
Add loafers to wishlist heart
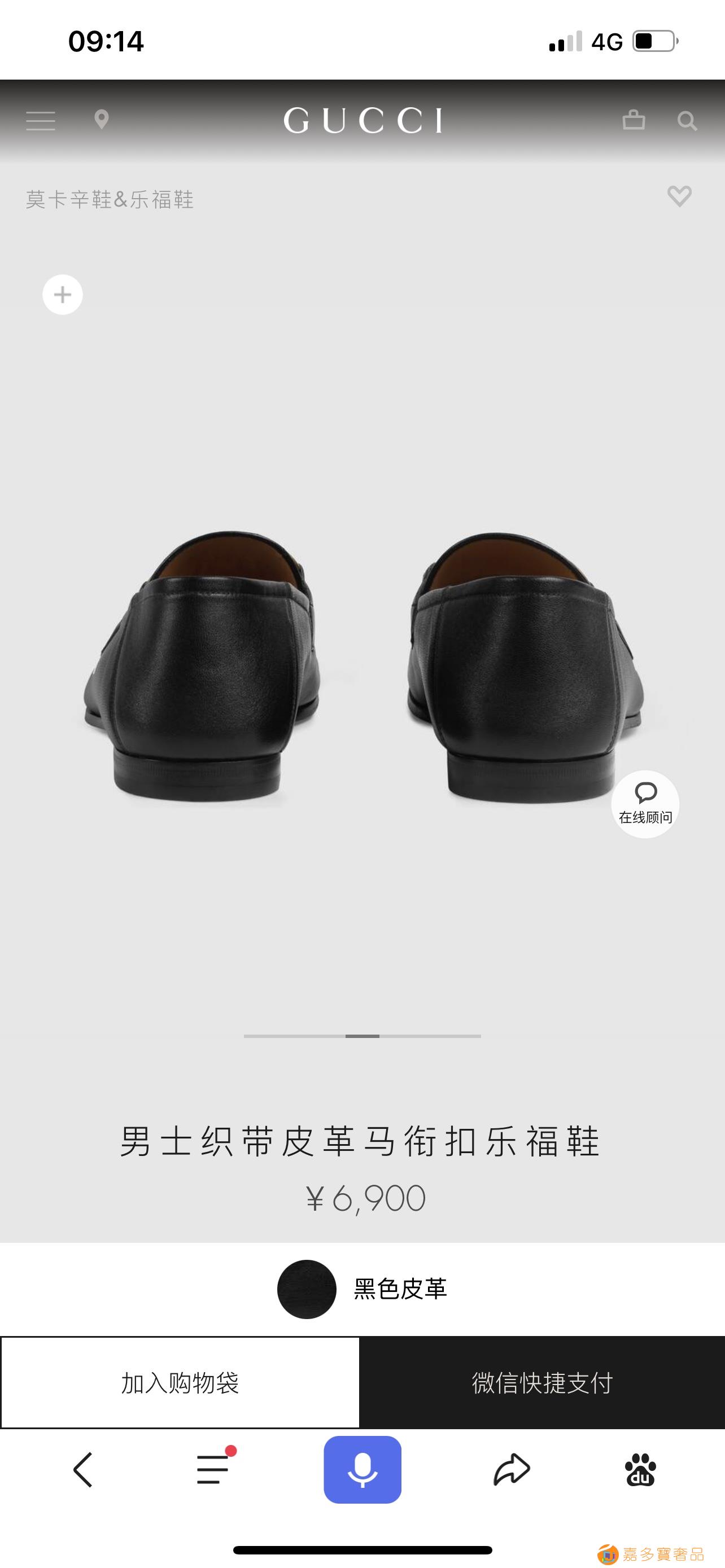[x=679, y=196]
